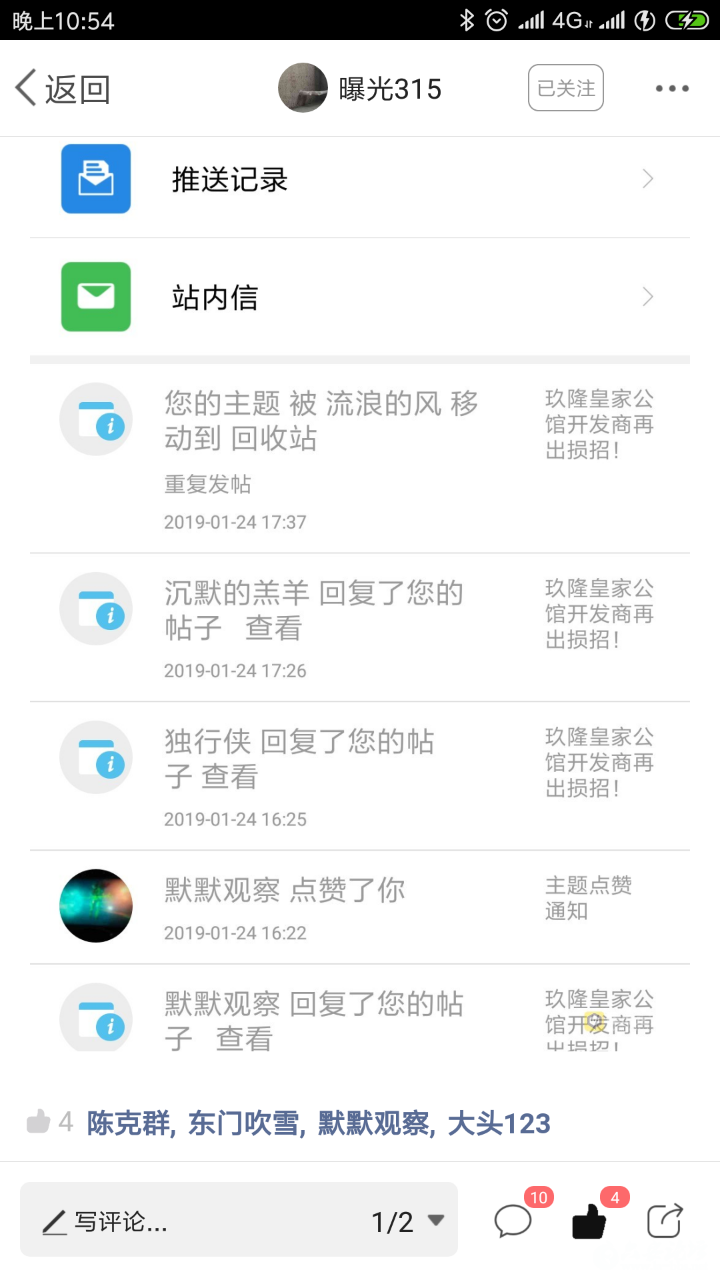The image size is (720, 1280).
Task: Expand 推送记录 via its chevron arrow
Action: click(647, 178)
